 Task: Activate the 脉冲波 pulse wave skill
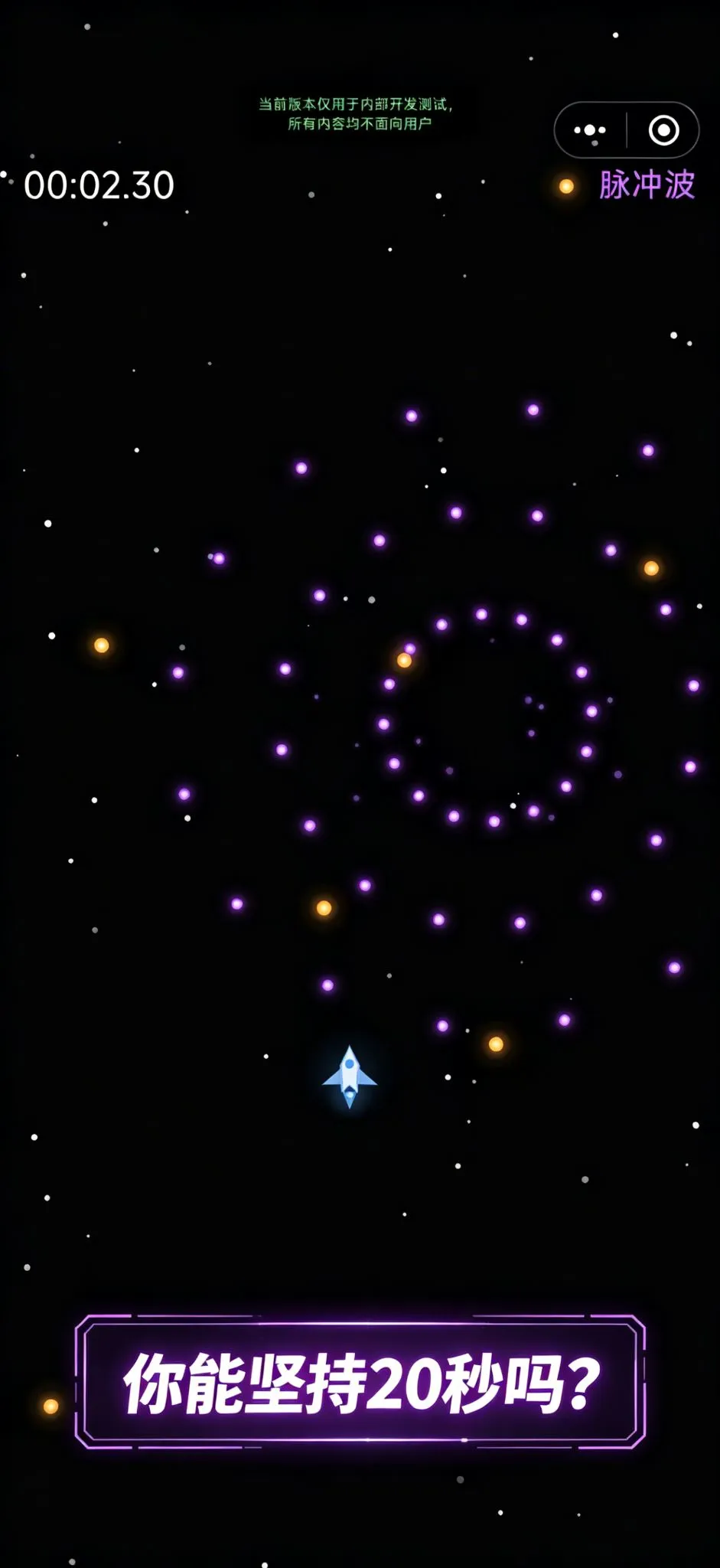tap(647, 185)
